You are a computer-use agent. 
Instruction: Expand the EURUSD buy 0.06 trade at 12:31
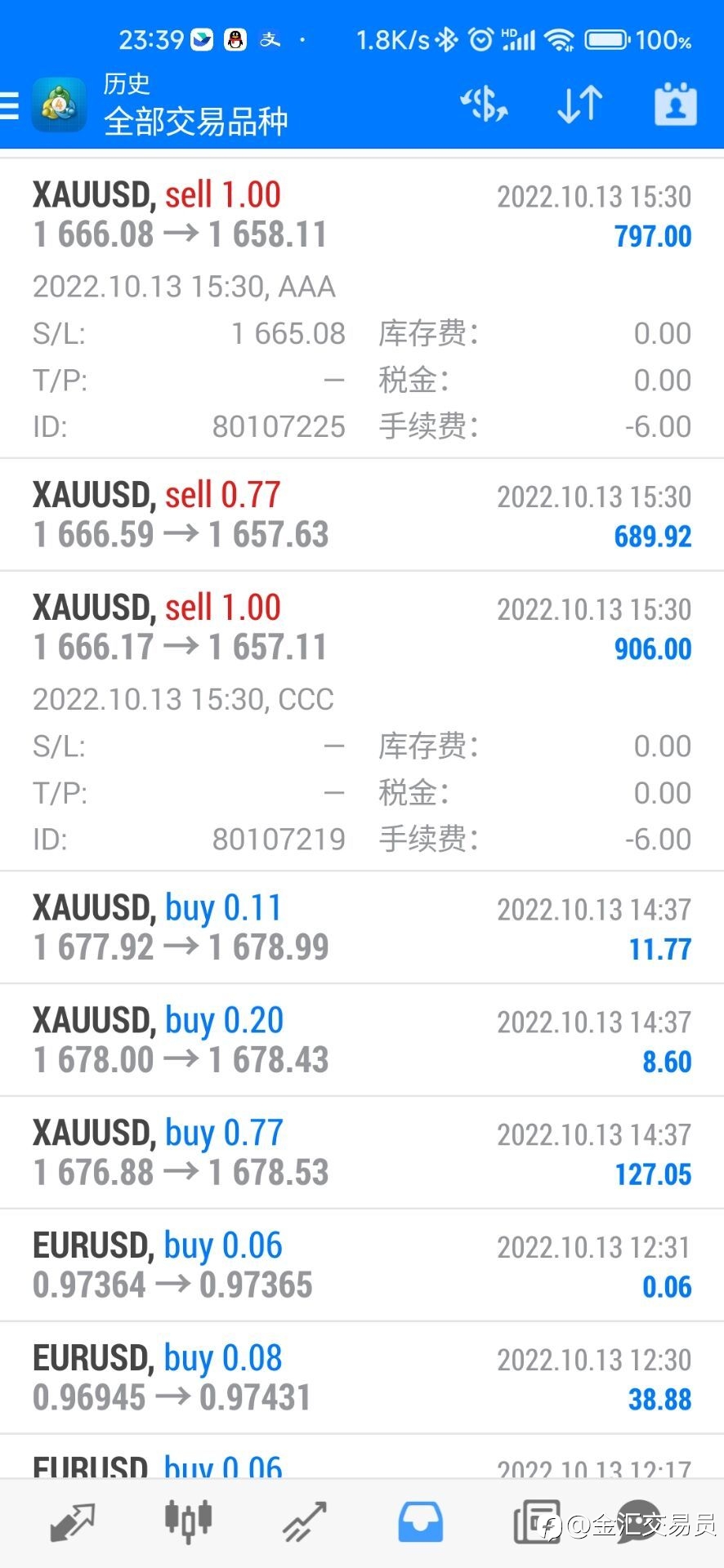tap(362, 1266)
